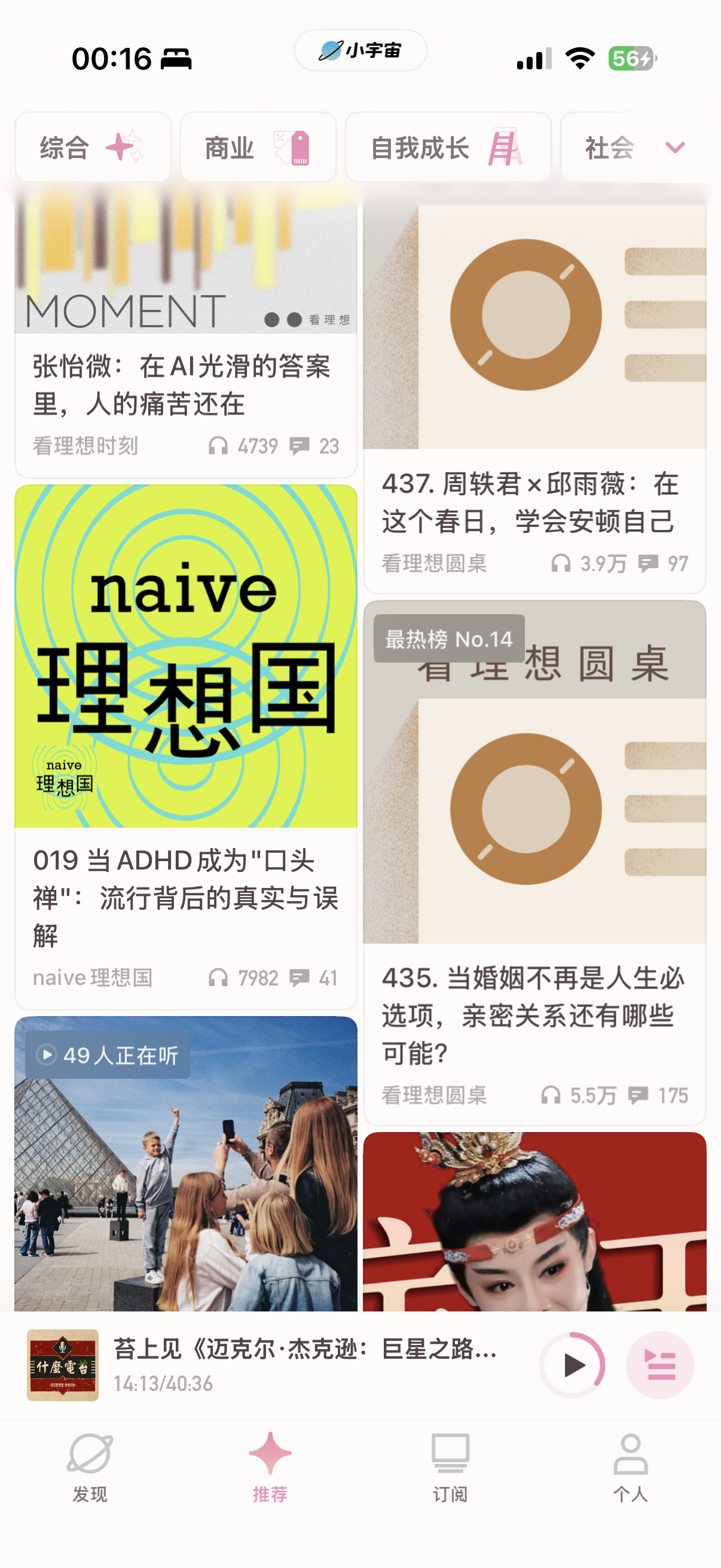Open the 个人 profile tab
The height and width of the screenshot is (1568, 721).
coord(630,1468)
